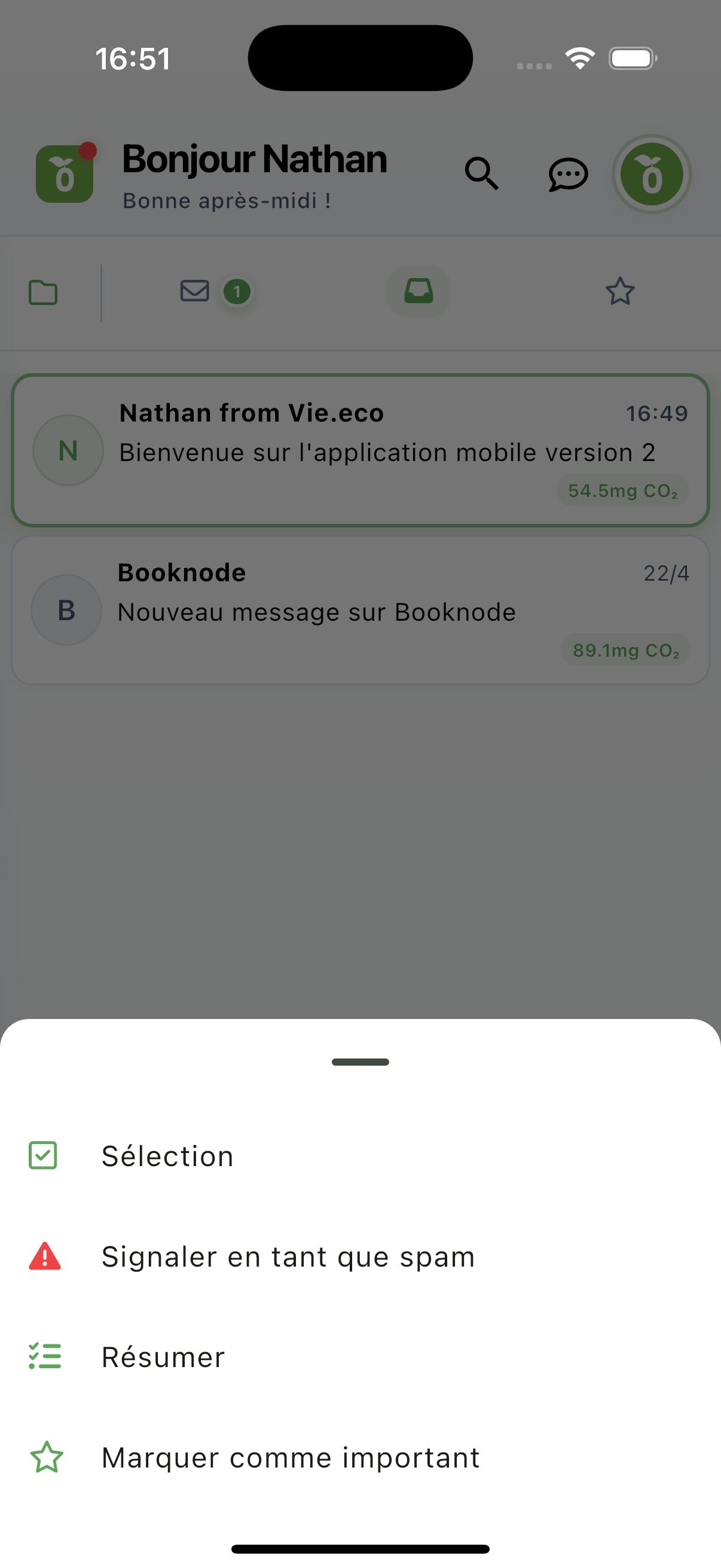Select the Résumer option
The width and height of the screenshot is (721, 1568).
[163, 1357]
